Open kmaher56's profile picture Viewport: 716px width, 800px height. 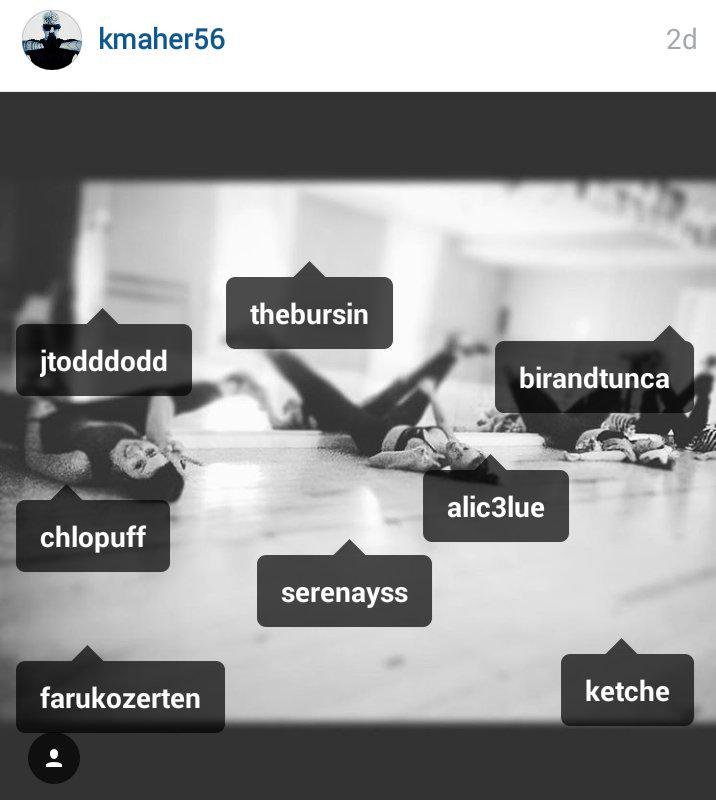click(x=52, y=40)
